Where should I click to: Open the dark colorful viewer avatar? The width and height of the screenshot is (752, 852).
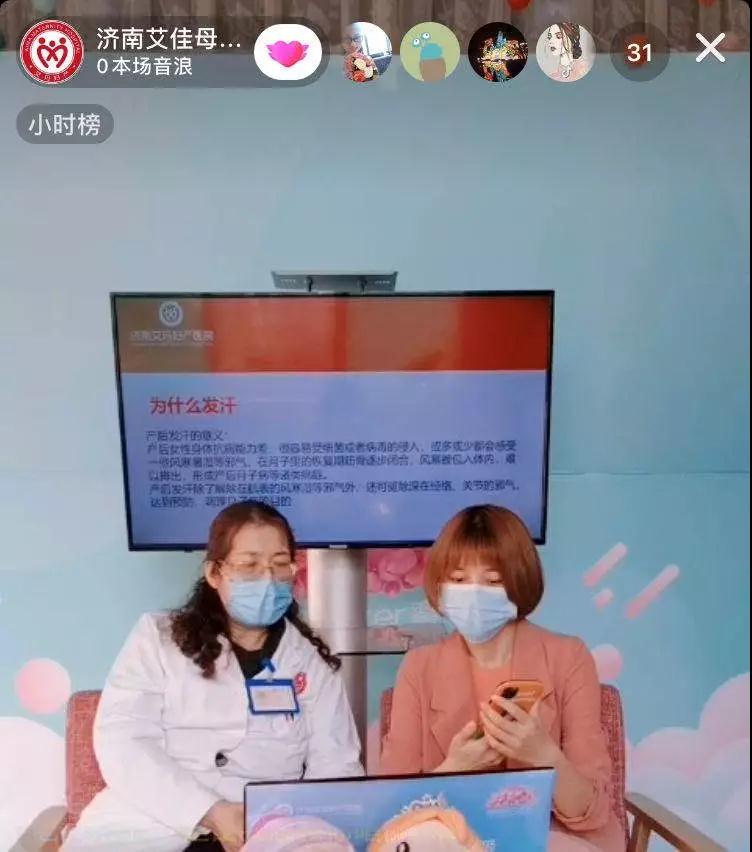click(498, 52)
